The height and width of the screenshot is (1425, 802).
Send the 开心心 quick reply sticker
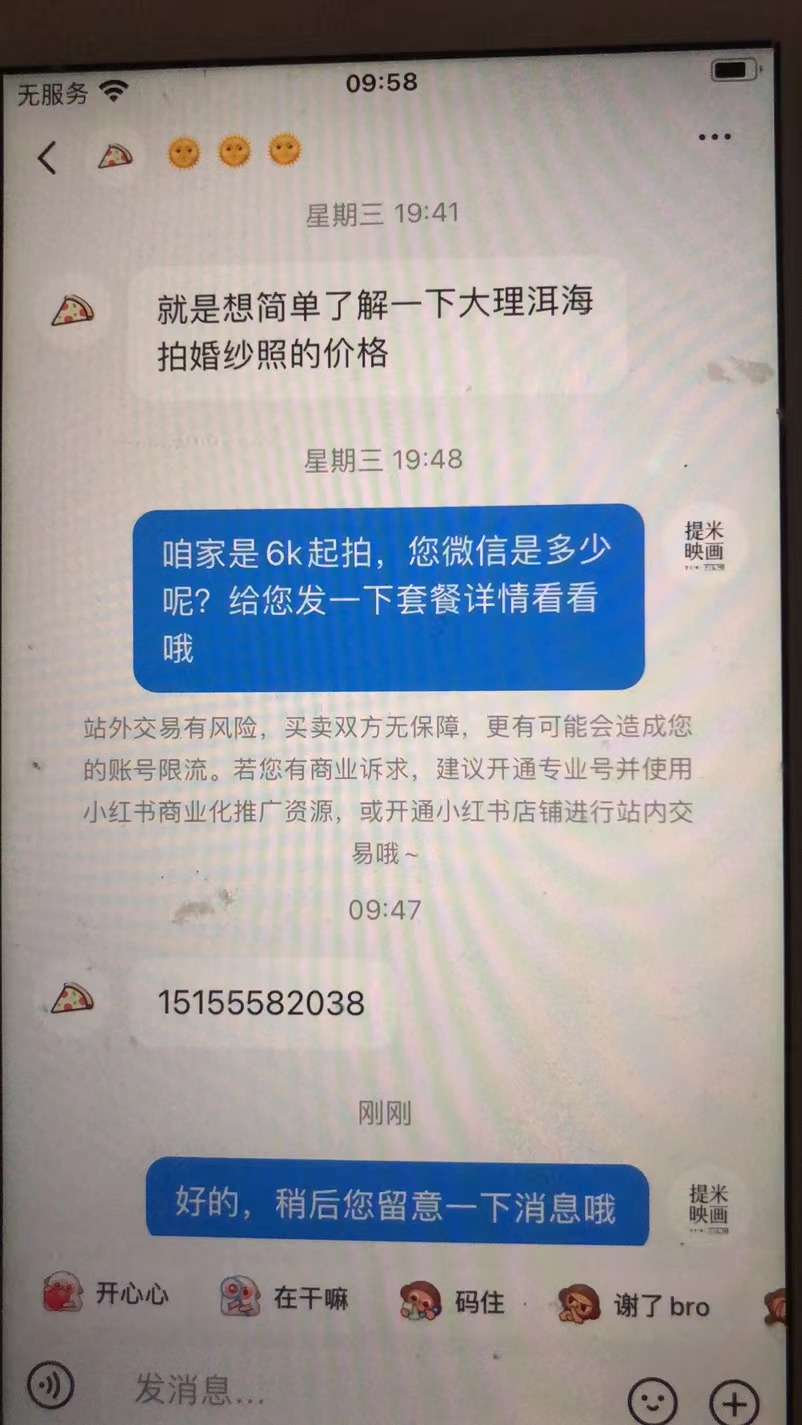pos(106,1295)
